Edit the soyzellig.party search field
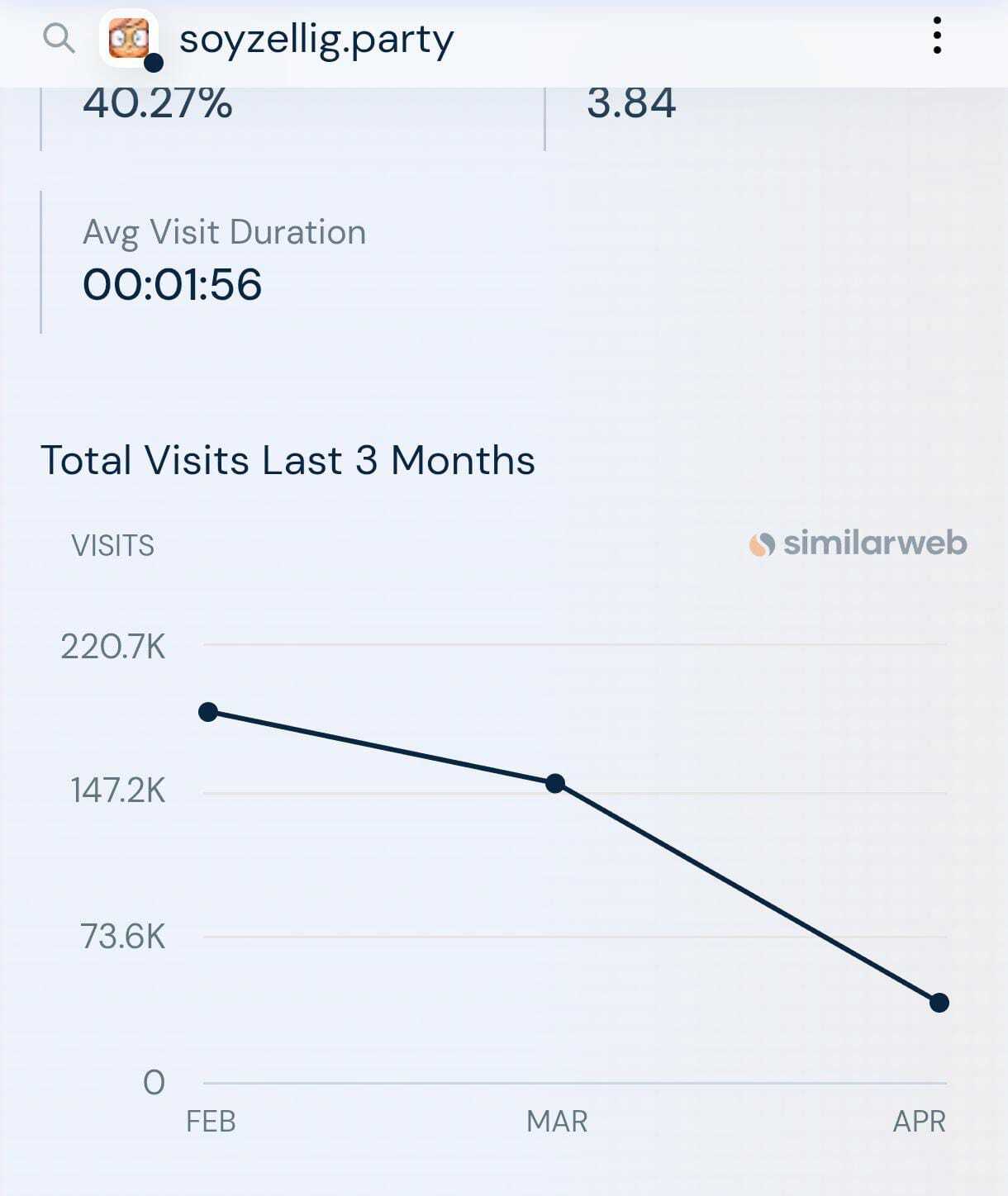 click(x=316, y=40)
